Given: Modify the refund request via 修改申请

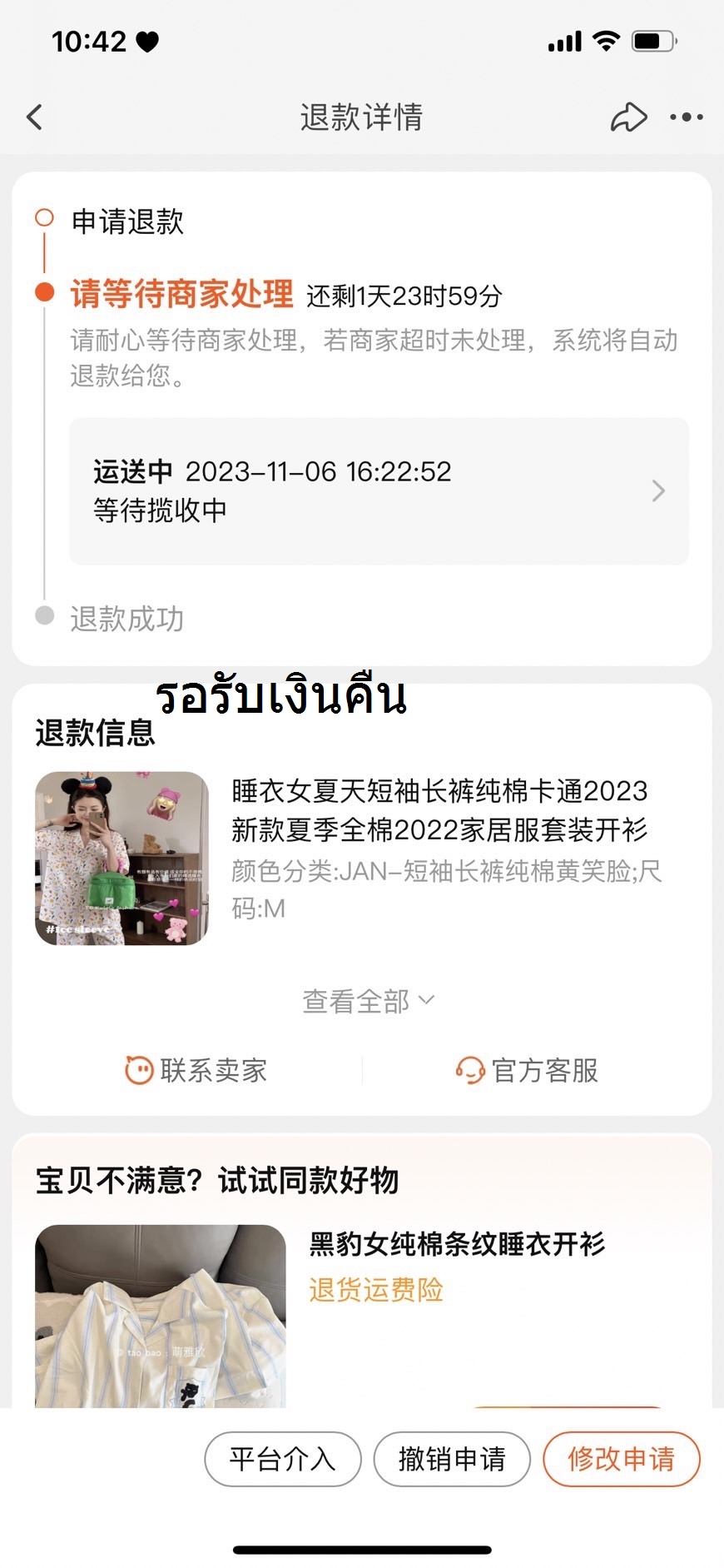Looking at the screenshot, I should pyautogui.click(x=621, y=1458).
